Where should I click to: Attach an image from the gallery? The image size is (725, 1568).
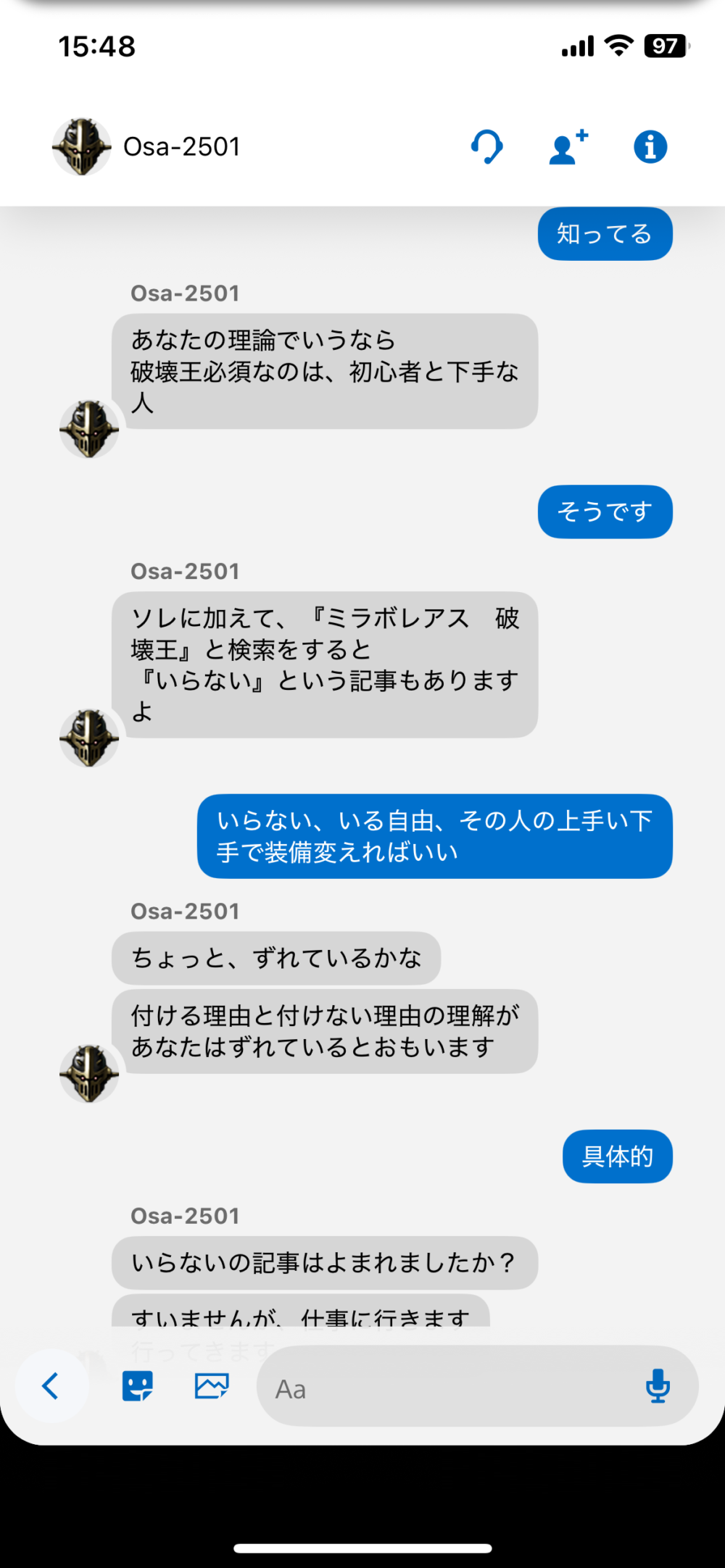pos(212,1386)
